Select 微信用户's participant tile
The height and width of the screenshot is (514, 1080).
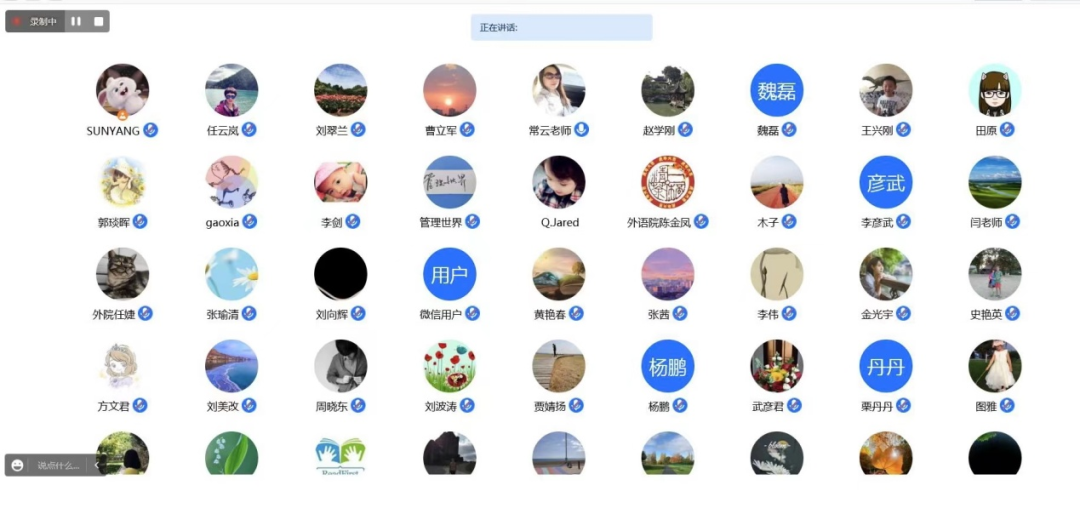click(x=449, y=274)
